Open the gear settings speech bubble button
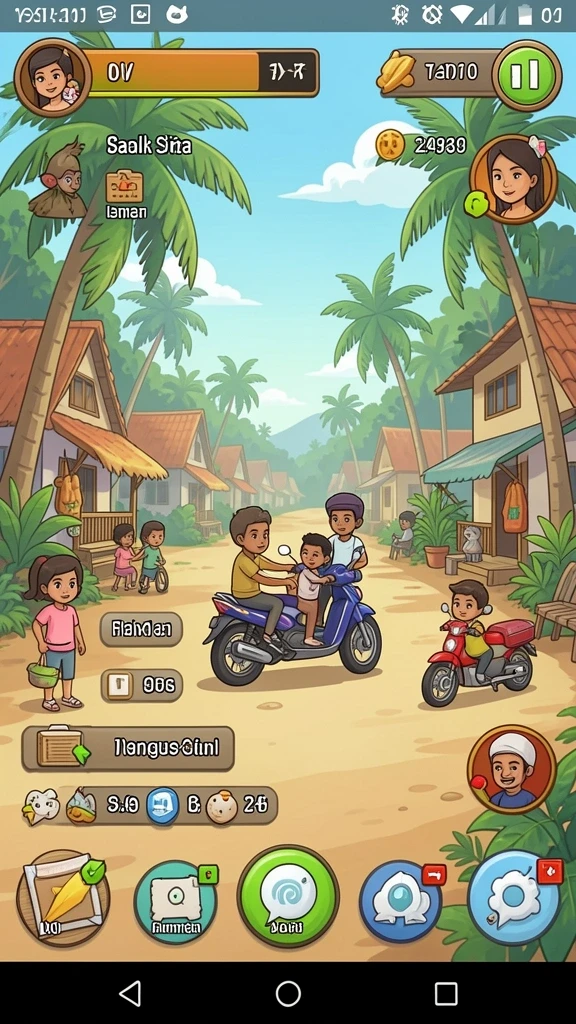The image size is (576, 1024). click(x=513, y=897)
